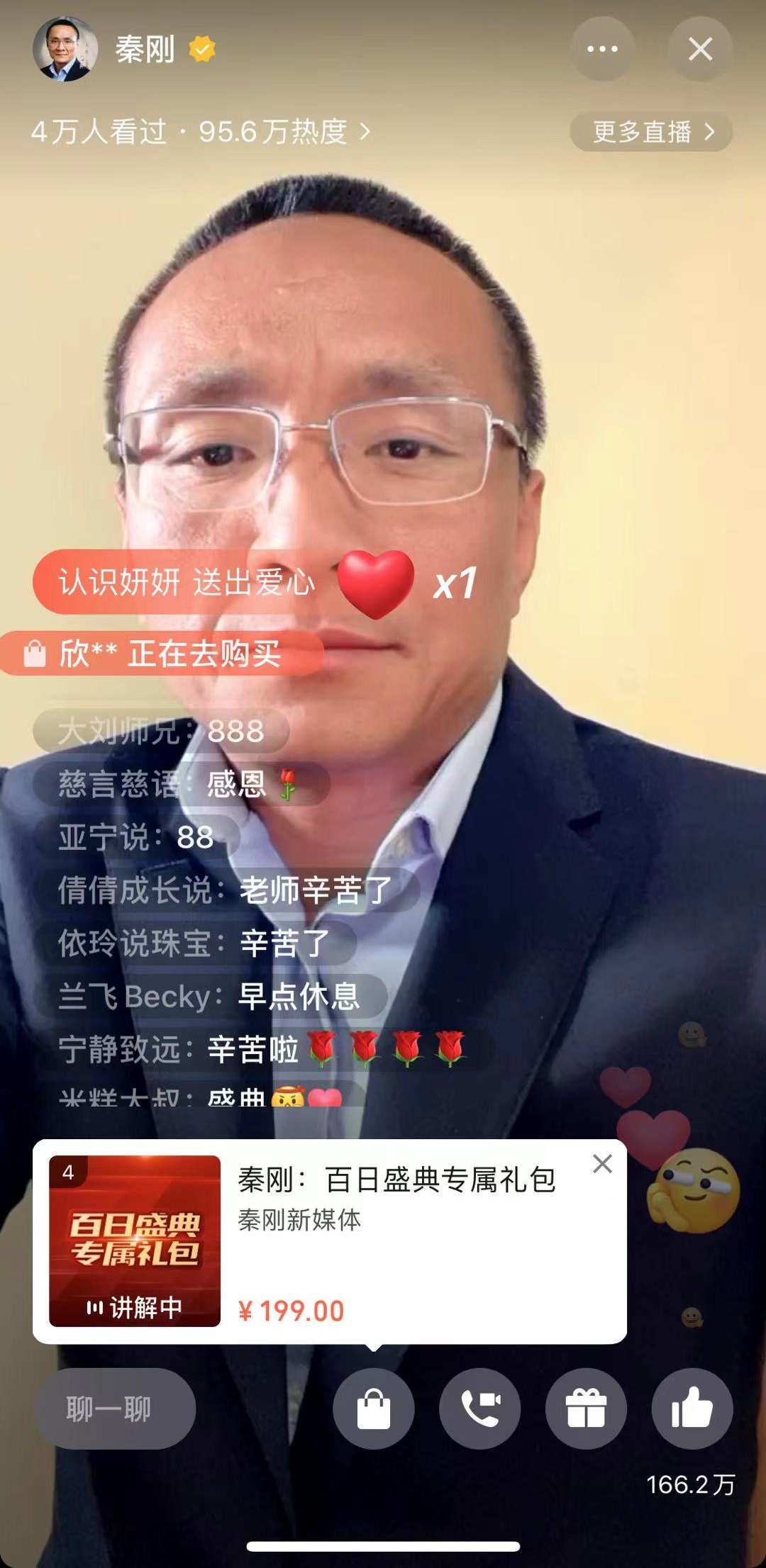
Task: Dismiss the product card popup
Action: click(602, 1164)
